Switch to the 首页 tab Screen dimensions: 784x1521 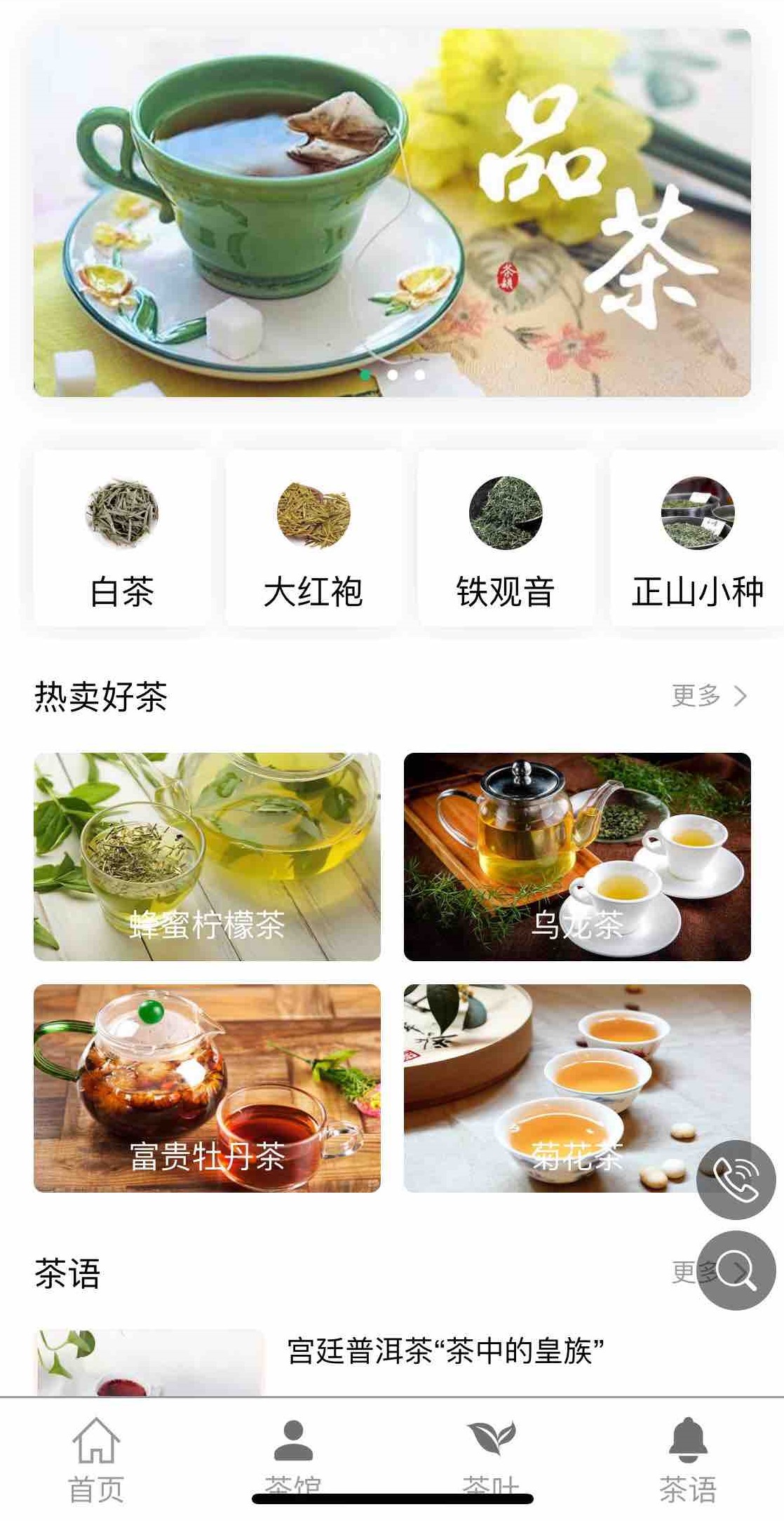coord(96,1459)
